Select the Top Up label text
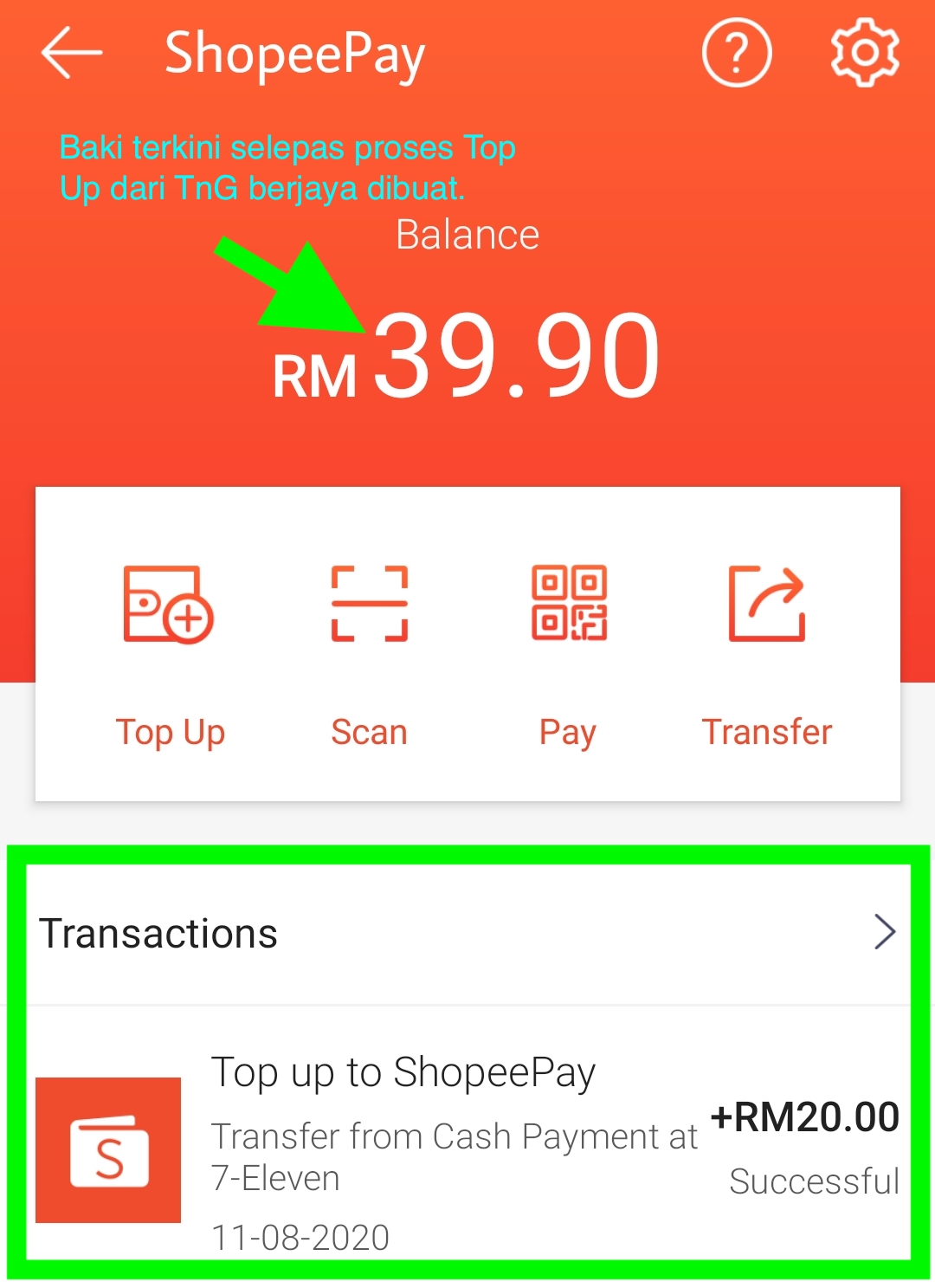Screen dimensions: 935x1288 click(170, 731)
